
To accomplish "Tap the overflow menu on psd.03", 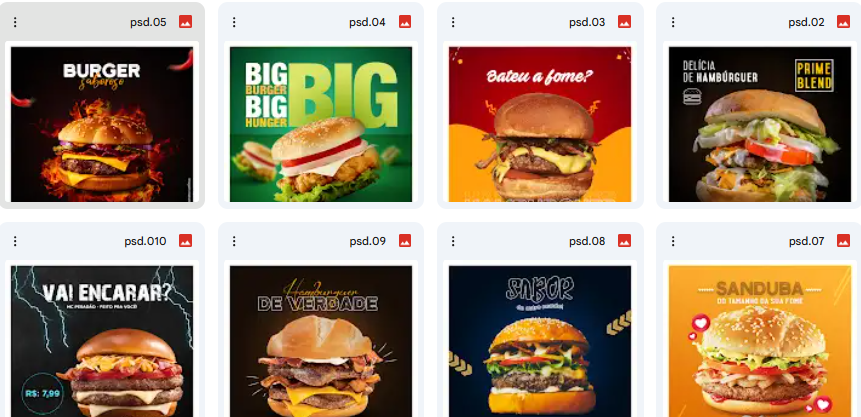I will 454,21.
